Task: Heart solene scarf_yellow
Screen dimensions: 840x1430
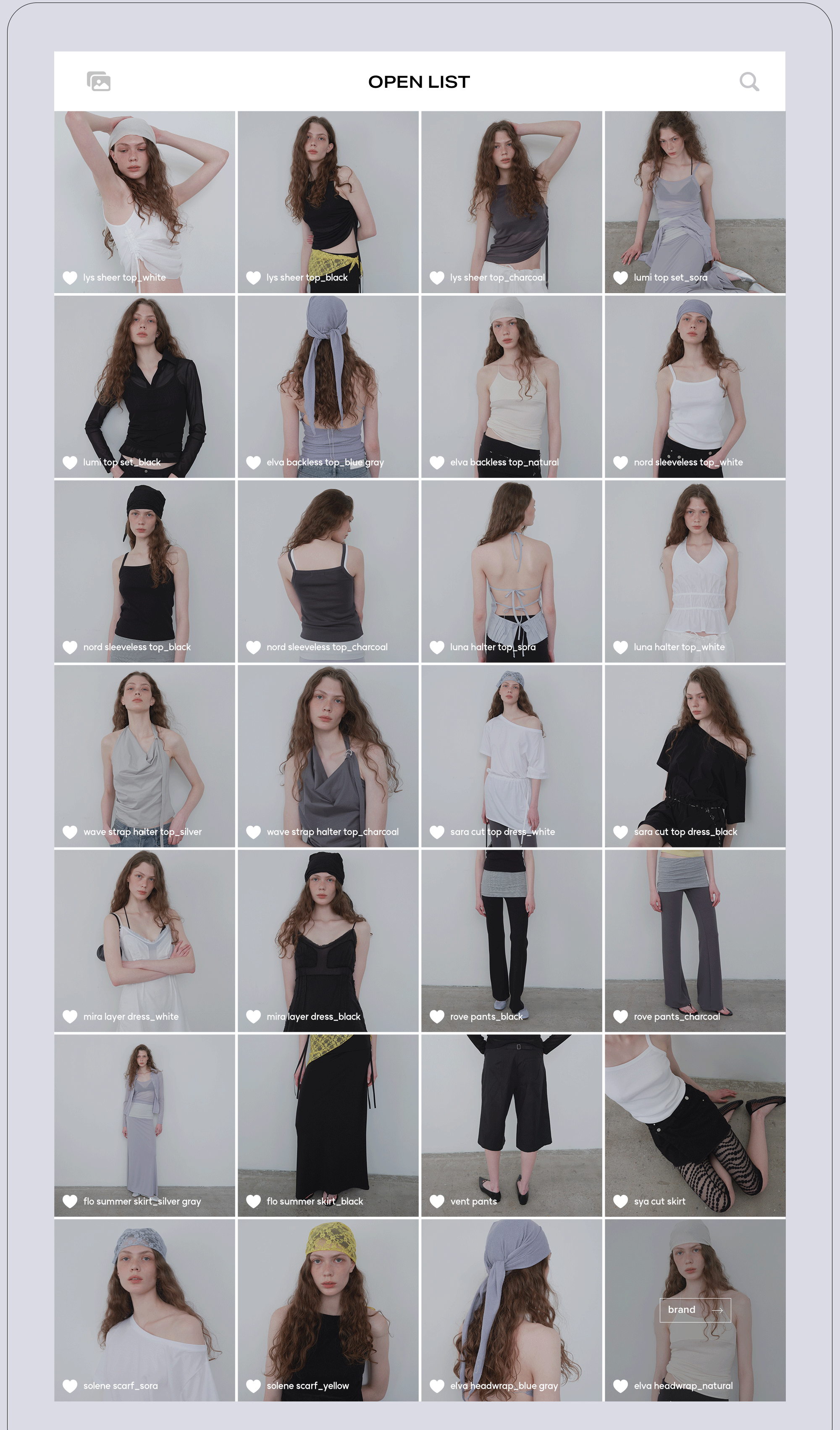Action: coord(253,1386)
